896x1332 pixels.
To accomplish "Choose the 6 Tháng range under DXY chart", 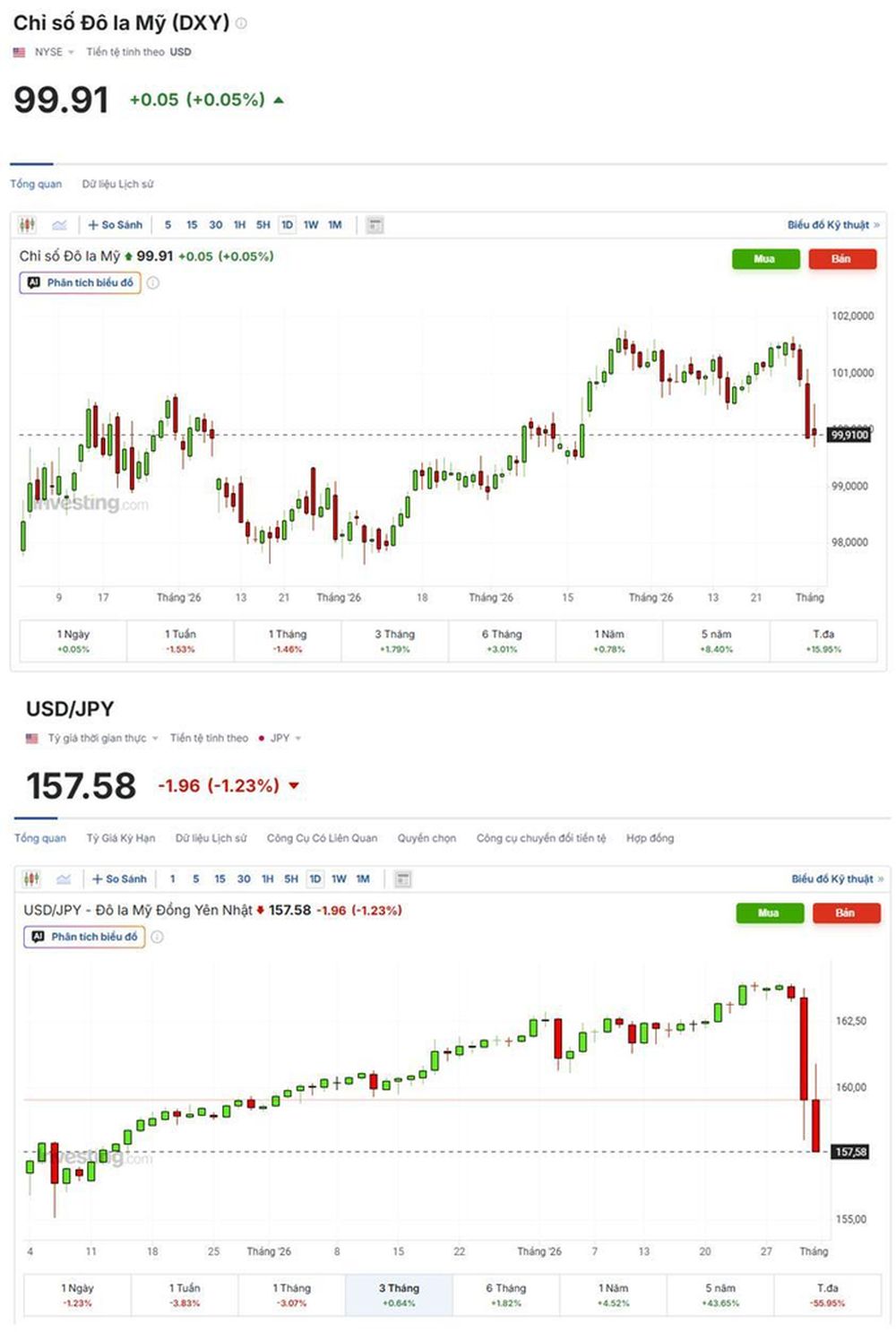I will pos(502,641).
